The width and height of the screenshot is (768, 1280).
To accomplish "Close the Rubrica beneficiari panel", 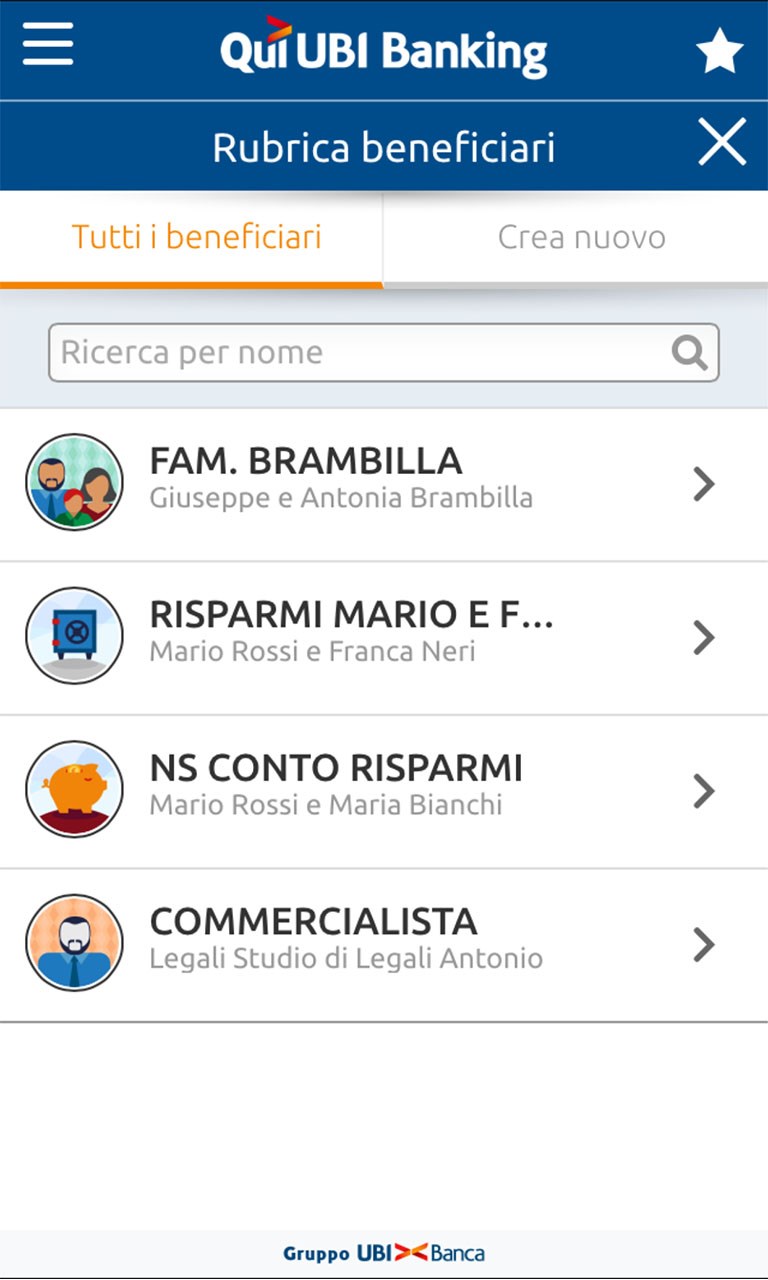I will pos(722,143).
